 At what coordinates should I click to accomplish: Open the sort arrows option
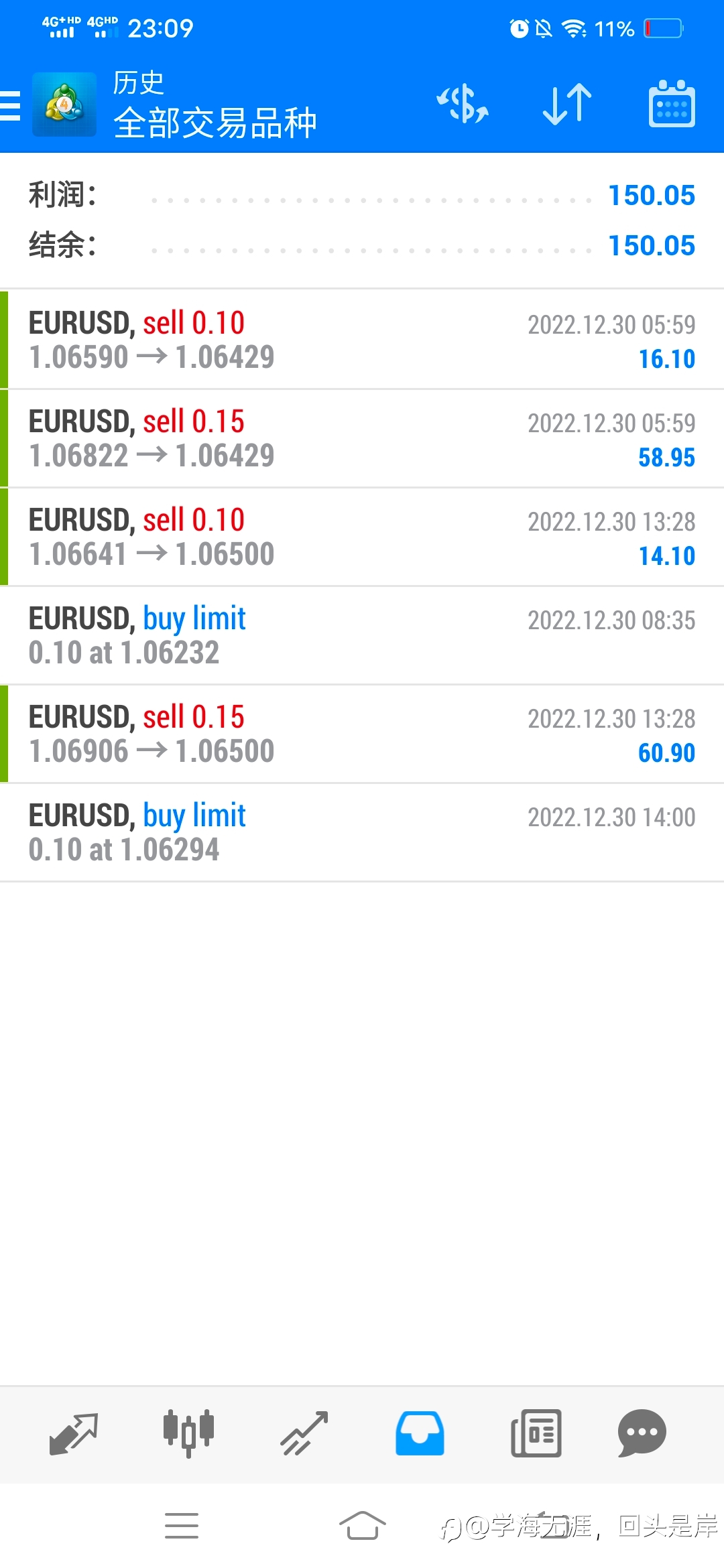pyautogui.click(x=567, y=105)
